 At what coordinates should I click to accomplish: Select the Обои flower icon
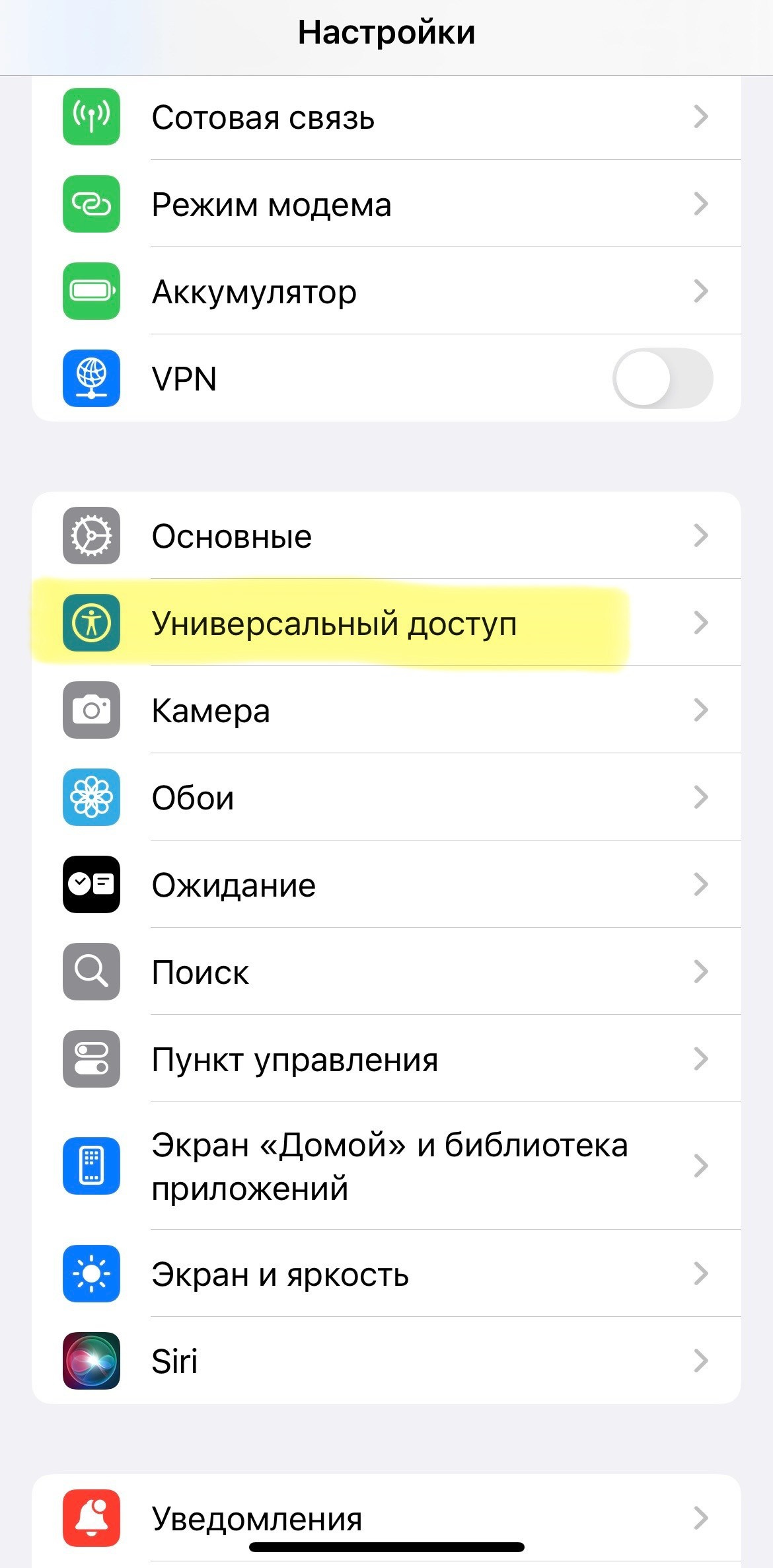pos(91,798)
